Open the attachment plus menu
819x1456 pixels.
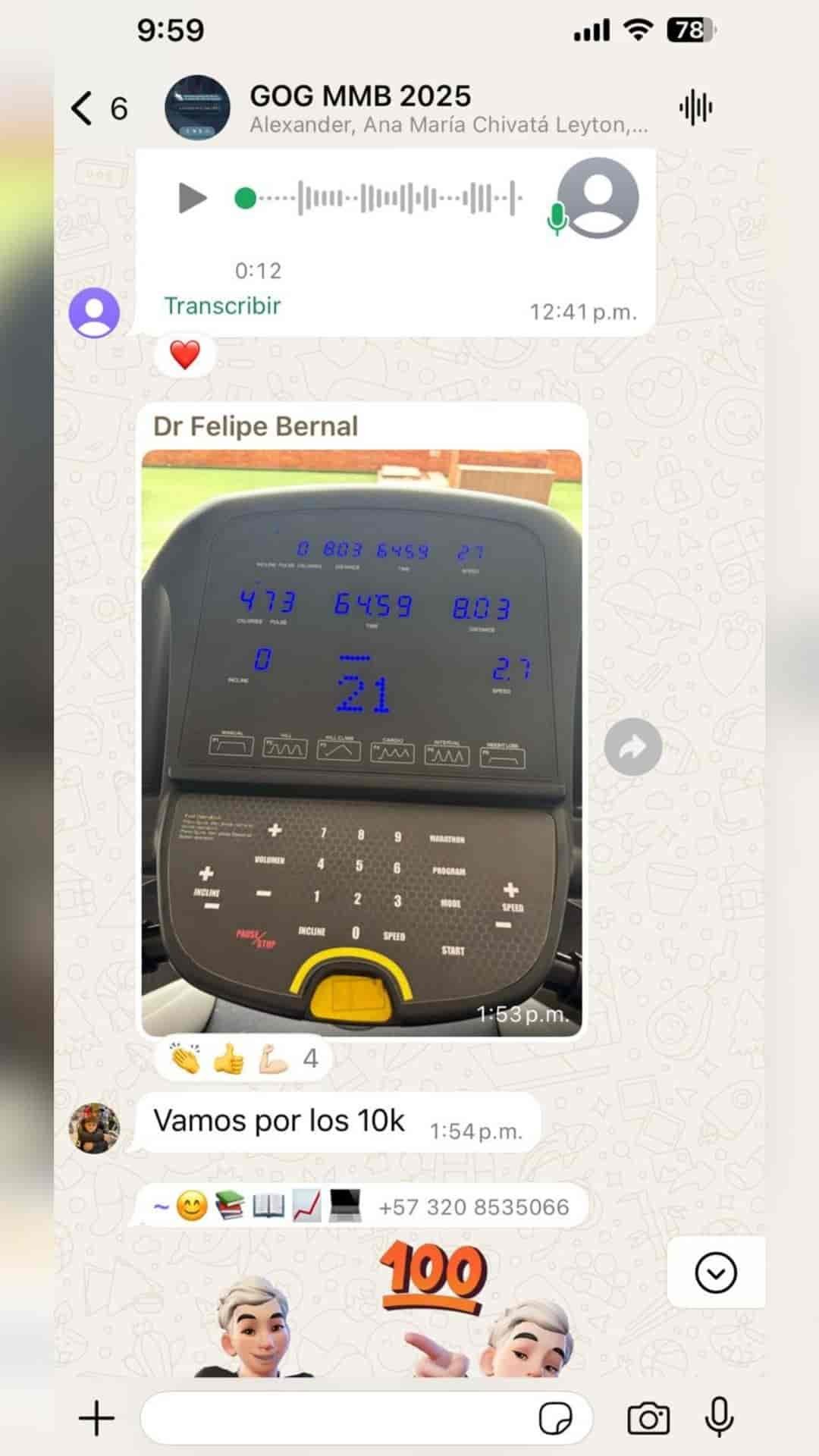click(97, 1418)
